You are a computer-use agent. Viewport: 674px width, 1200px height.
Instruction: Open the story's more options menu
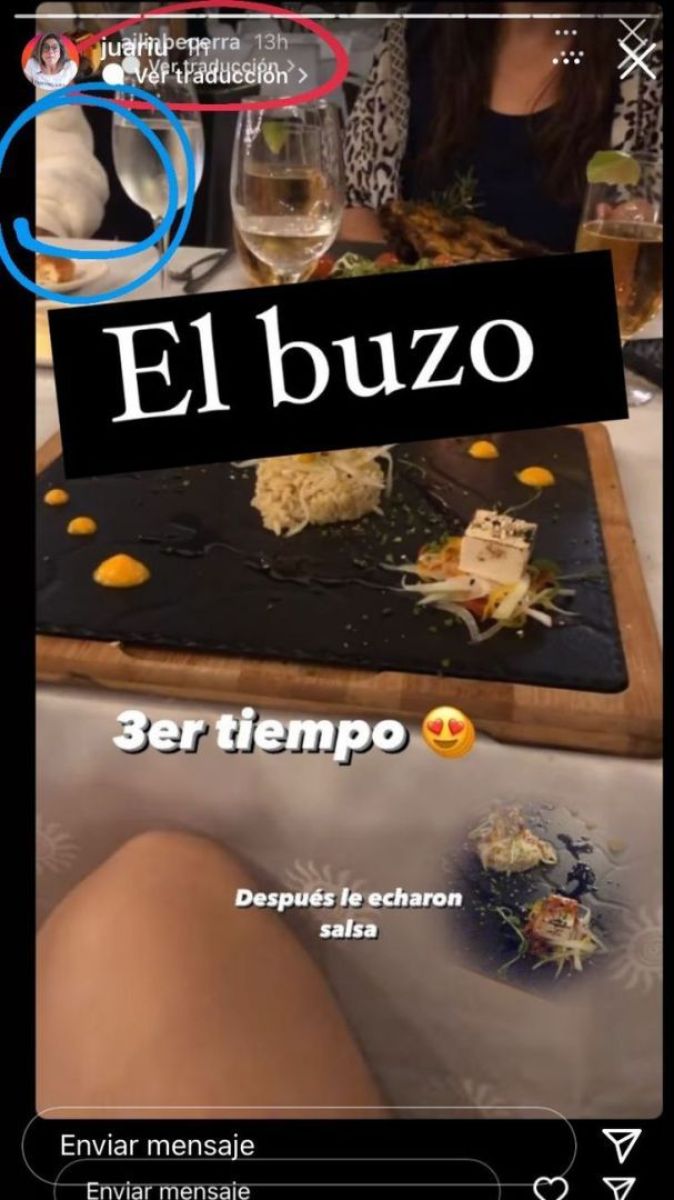(x=567, y=46)
